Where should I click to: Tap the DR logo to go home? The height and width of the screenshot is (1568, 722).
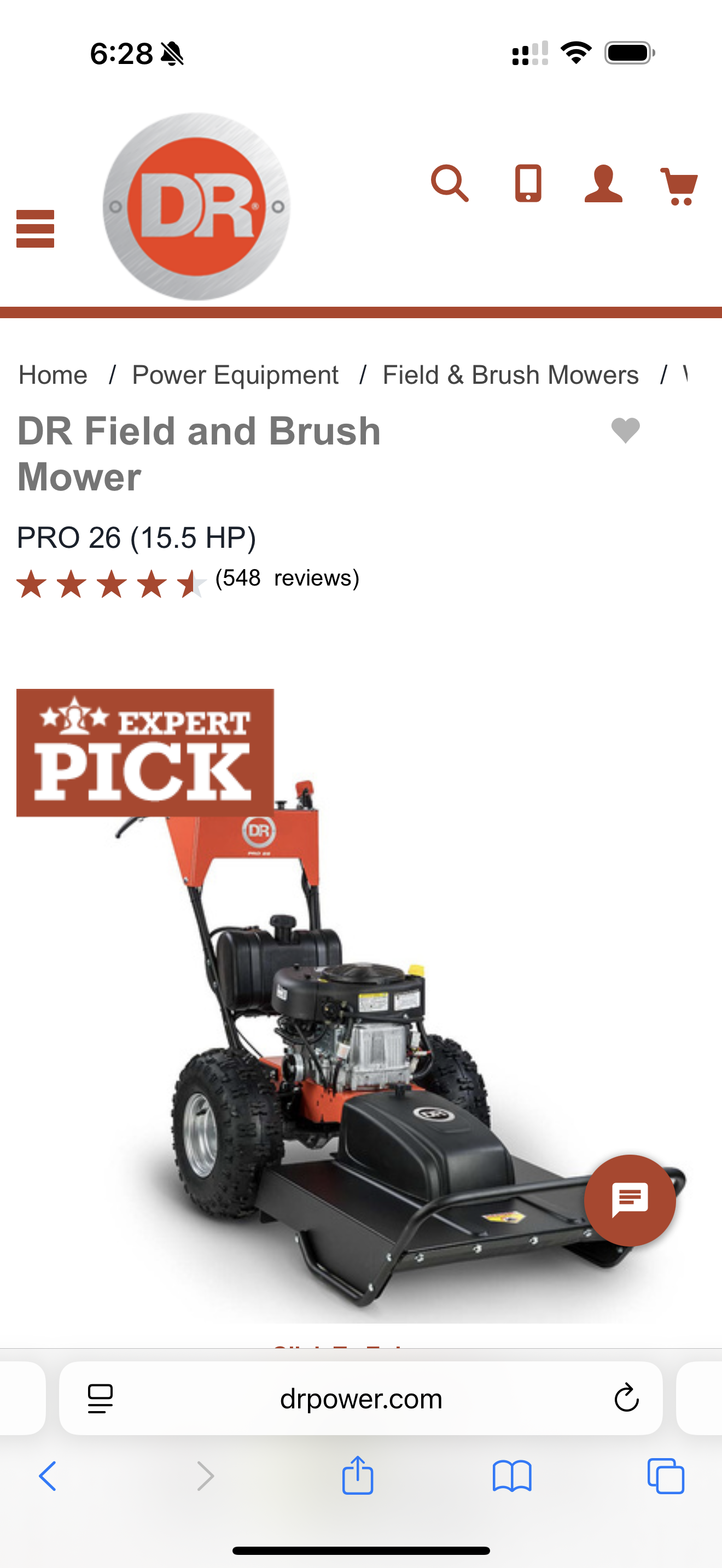[196, 207]
